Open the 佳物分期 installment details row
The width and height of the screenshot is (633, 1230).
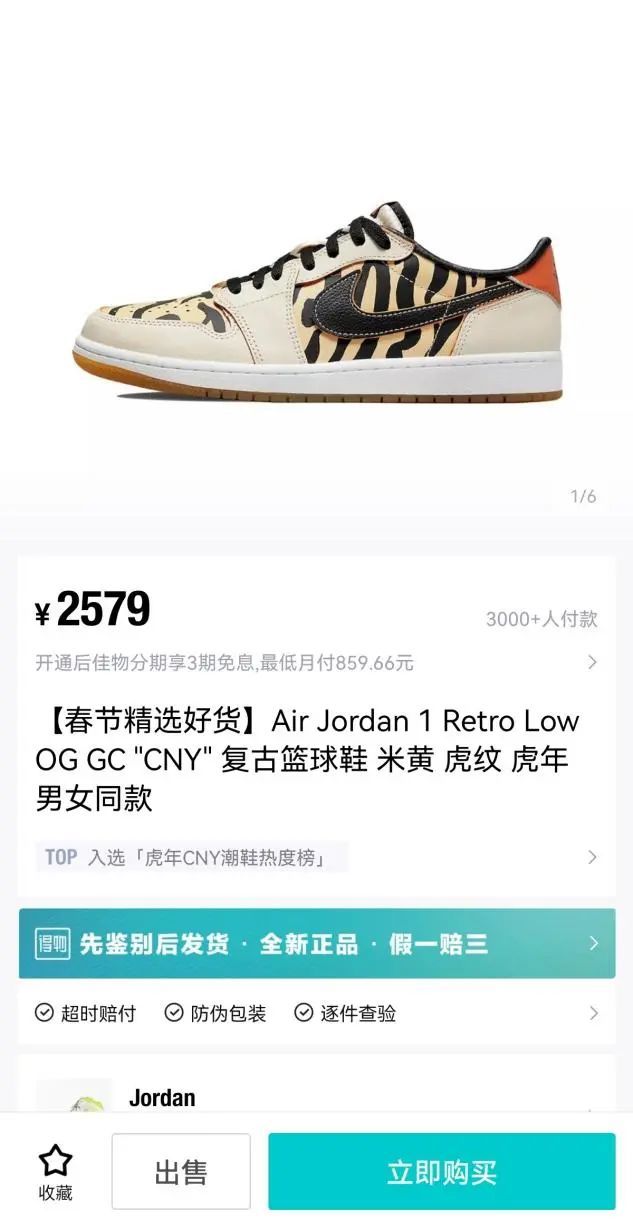(x=316, y=663)
